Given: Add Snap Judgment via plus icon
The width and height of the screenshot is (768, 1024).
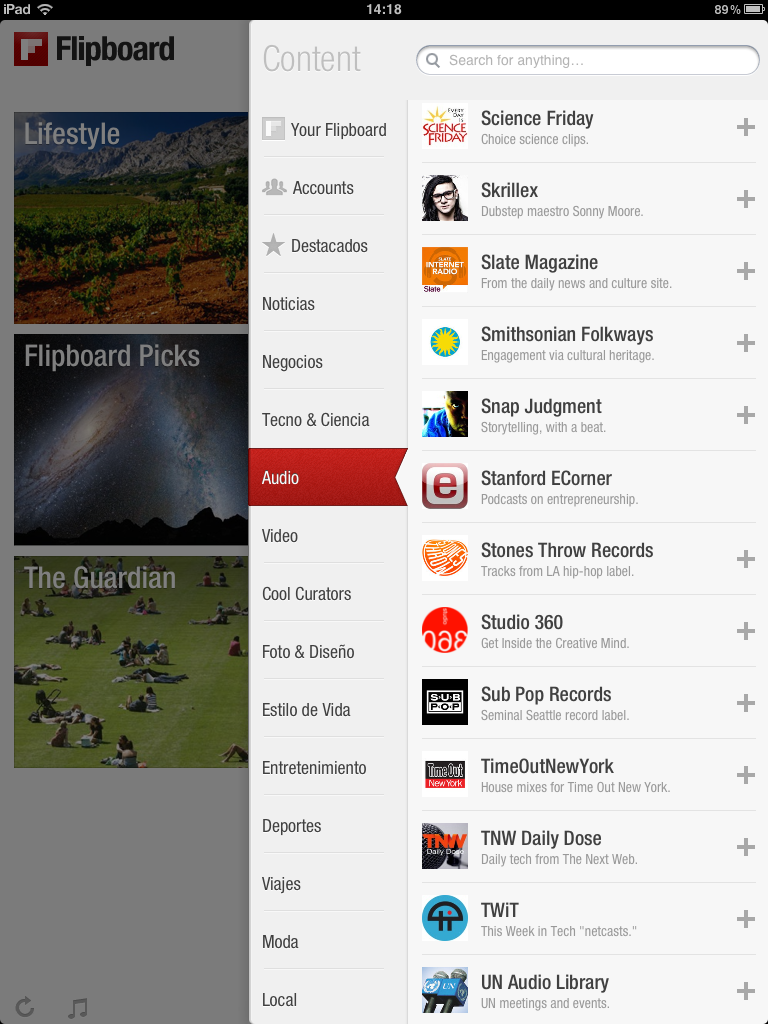Looking at the screenshot, I should (745, 415).
